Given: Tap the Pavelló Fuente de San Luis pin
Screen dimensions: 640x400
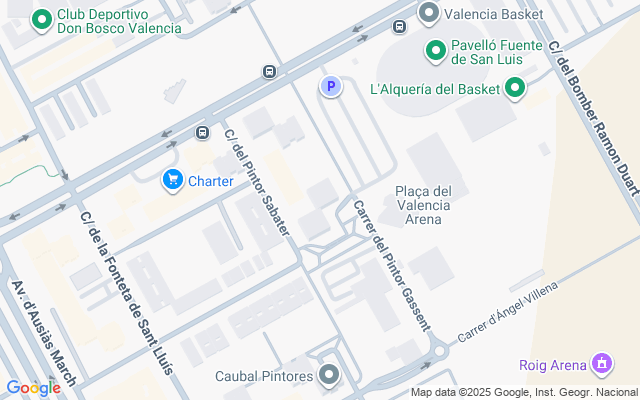Looking at the screenshot, I should (x=436, y=51).
